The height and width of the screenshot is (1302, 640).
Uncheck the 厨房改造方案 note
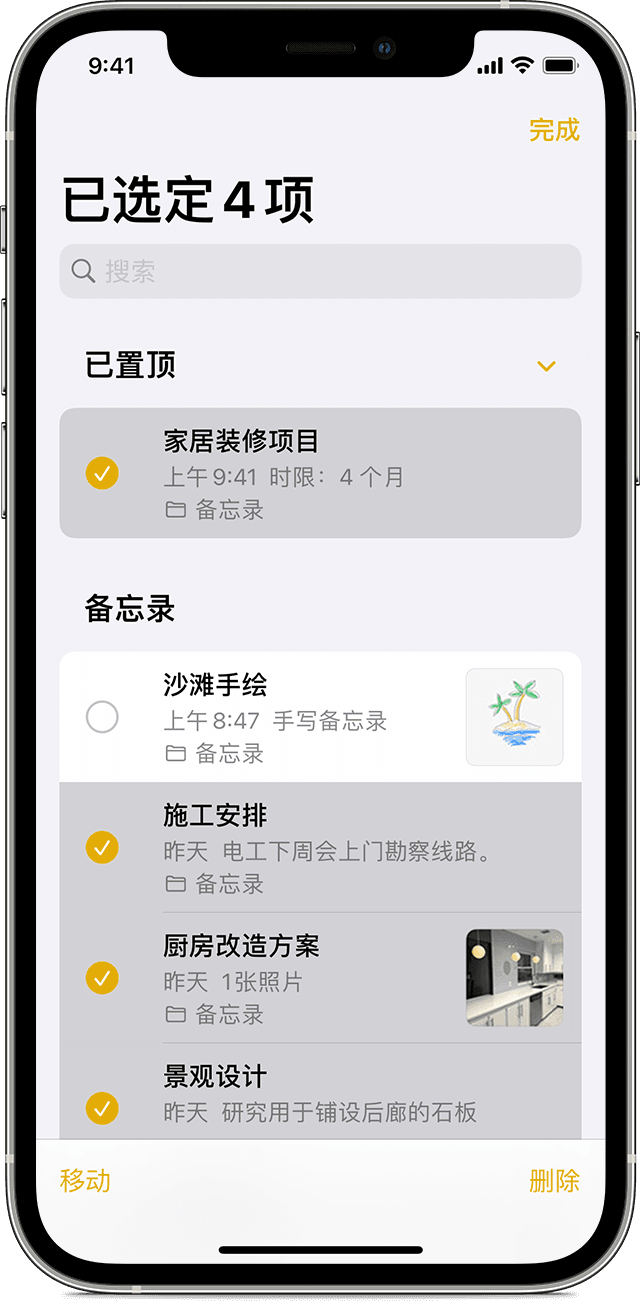(x=102, y=977)
